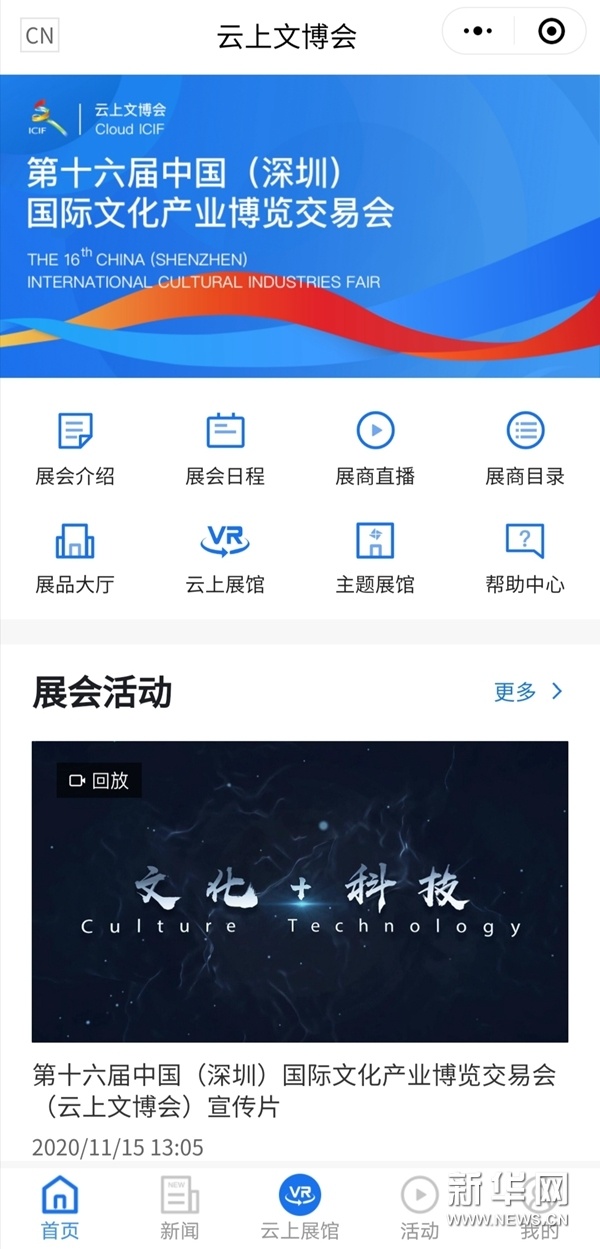Screen dimensions: 600x1249
Task: Go to the 首页 home tab
Action: pos(60,1207)
